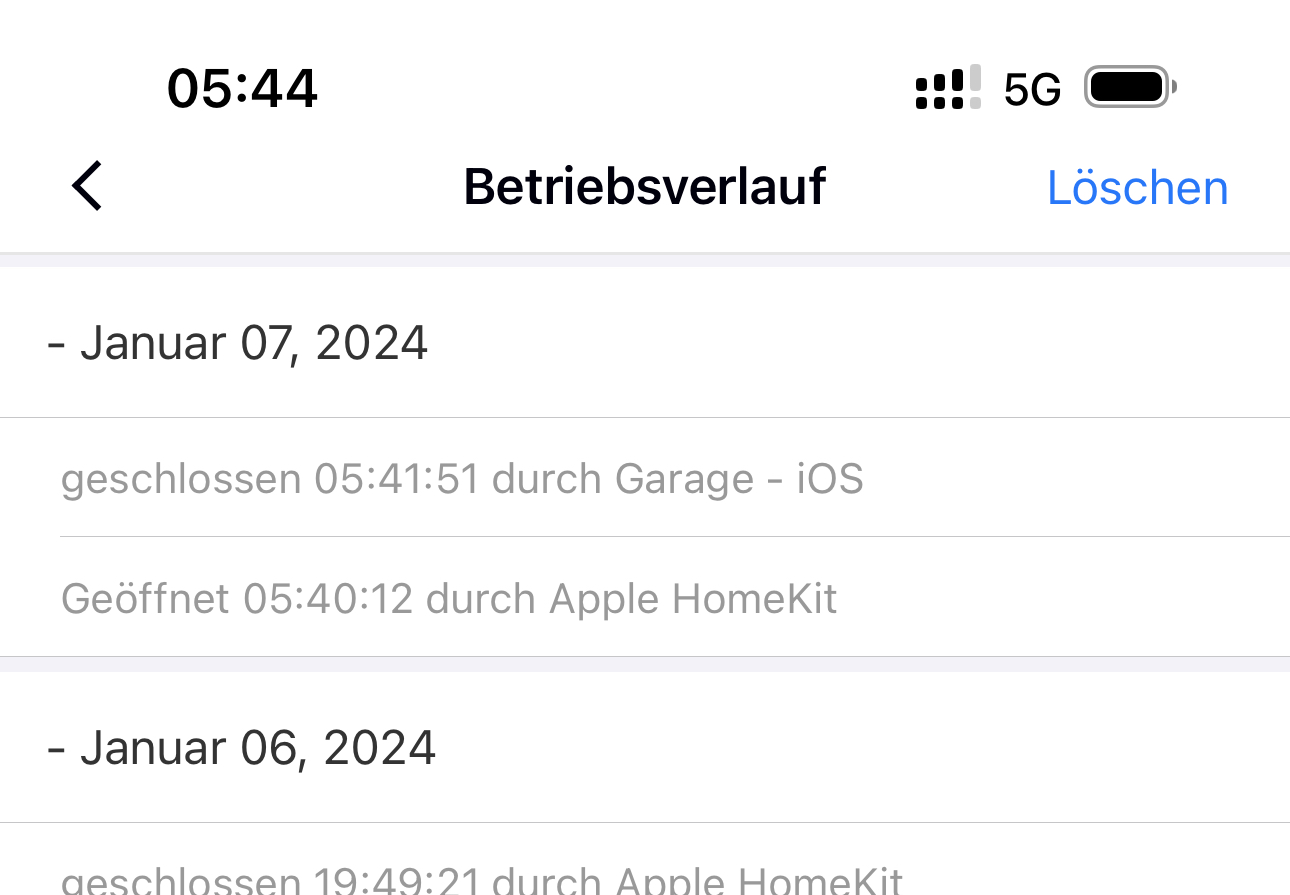Go back using the back arrow

click(x=88, y=187)
